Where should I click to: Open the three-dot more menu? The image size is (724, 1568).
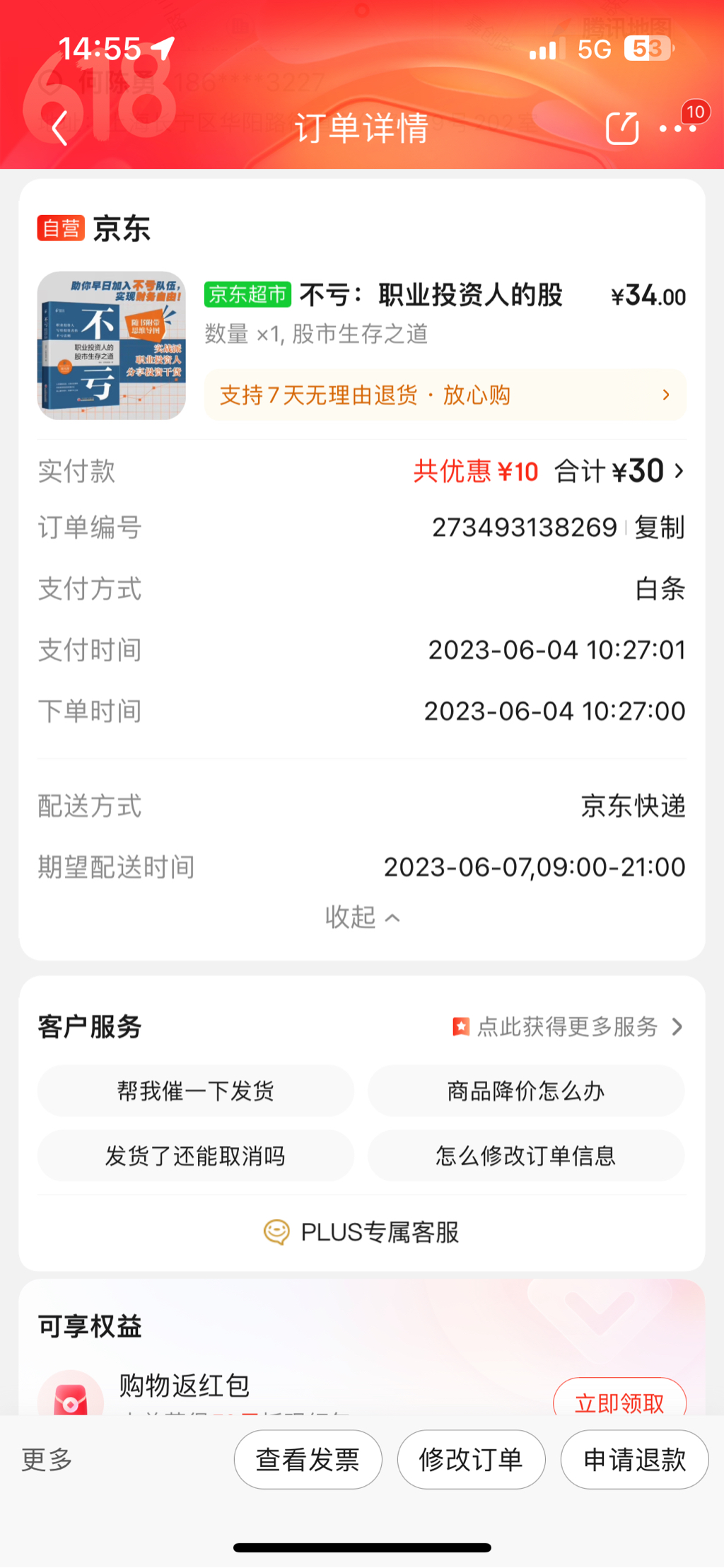[x=677, y=128]
